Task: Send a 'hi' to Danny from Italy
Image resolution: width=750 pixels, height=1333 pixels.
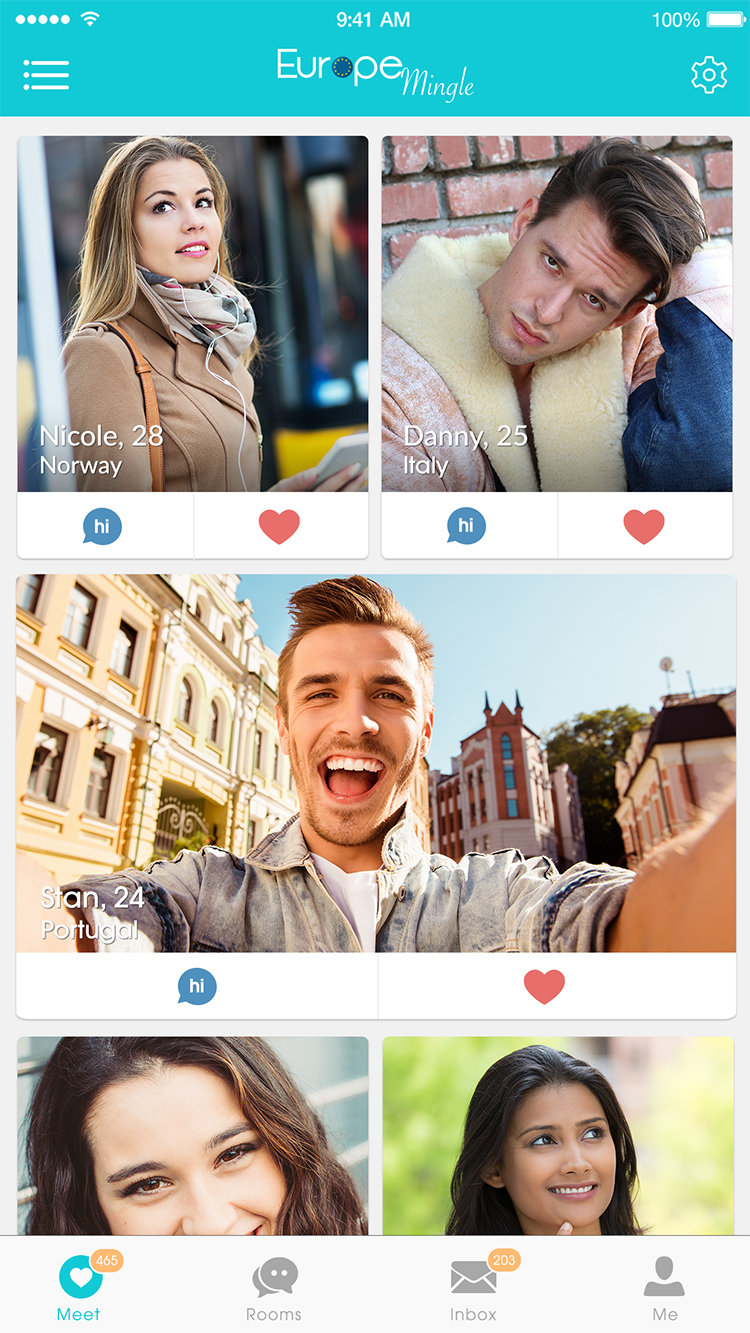Action: [466, 524]
